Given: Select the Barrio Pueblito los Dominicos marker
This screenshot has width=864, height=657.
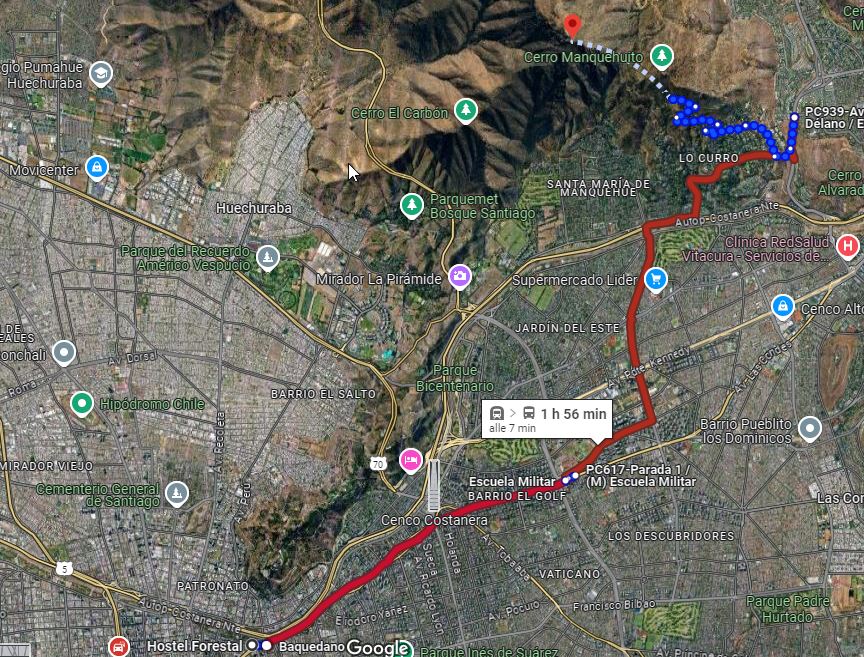Looking at the screenshot, I should (810, 430).
